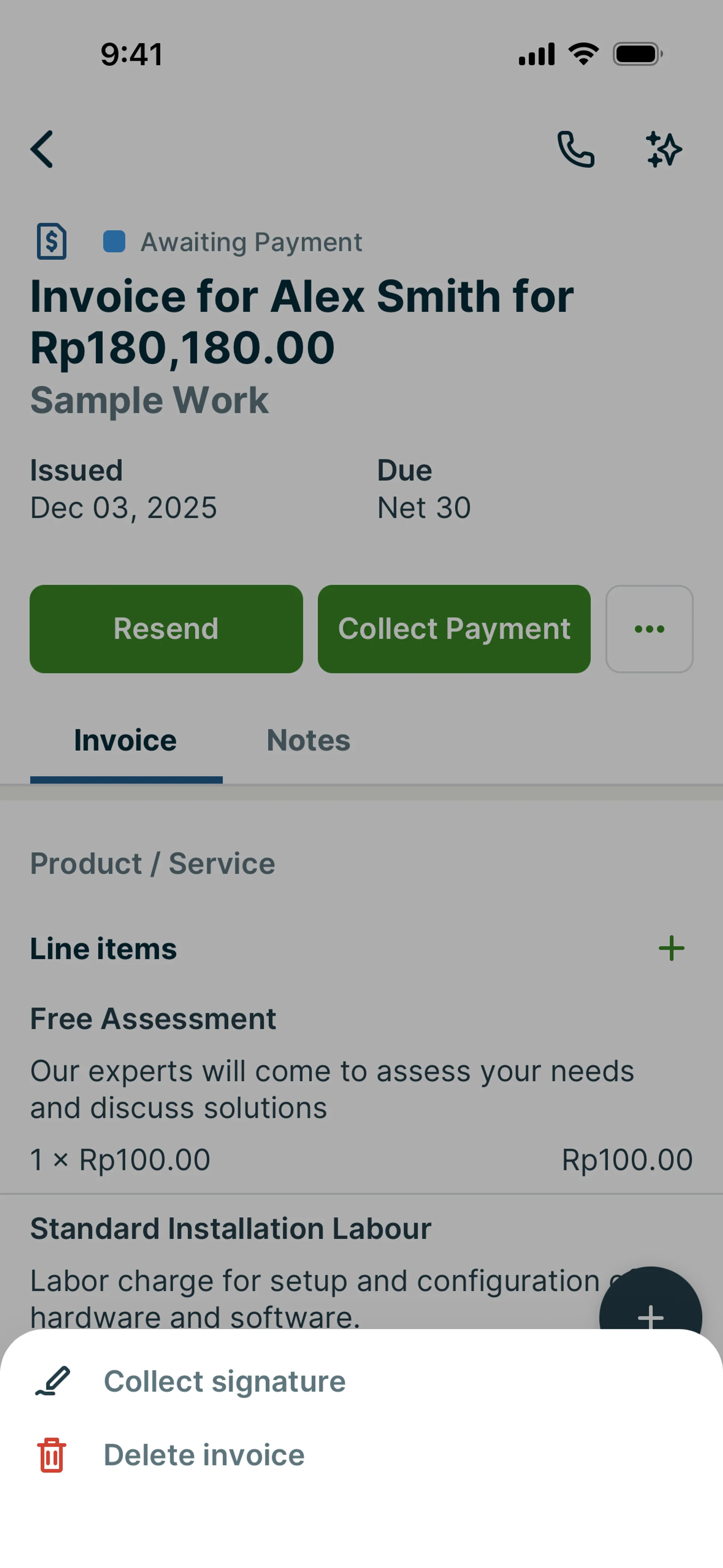Call the client via phone icon
The width and height of the screenshot is (723, 1568).
click(x=576, y=149)
